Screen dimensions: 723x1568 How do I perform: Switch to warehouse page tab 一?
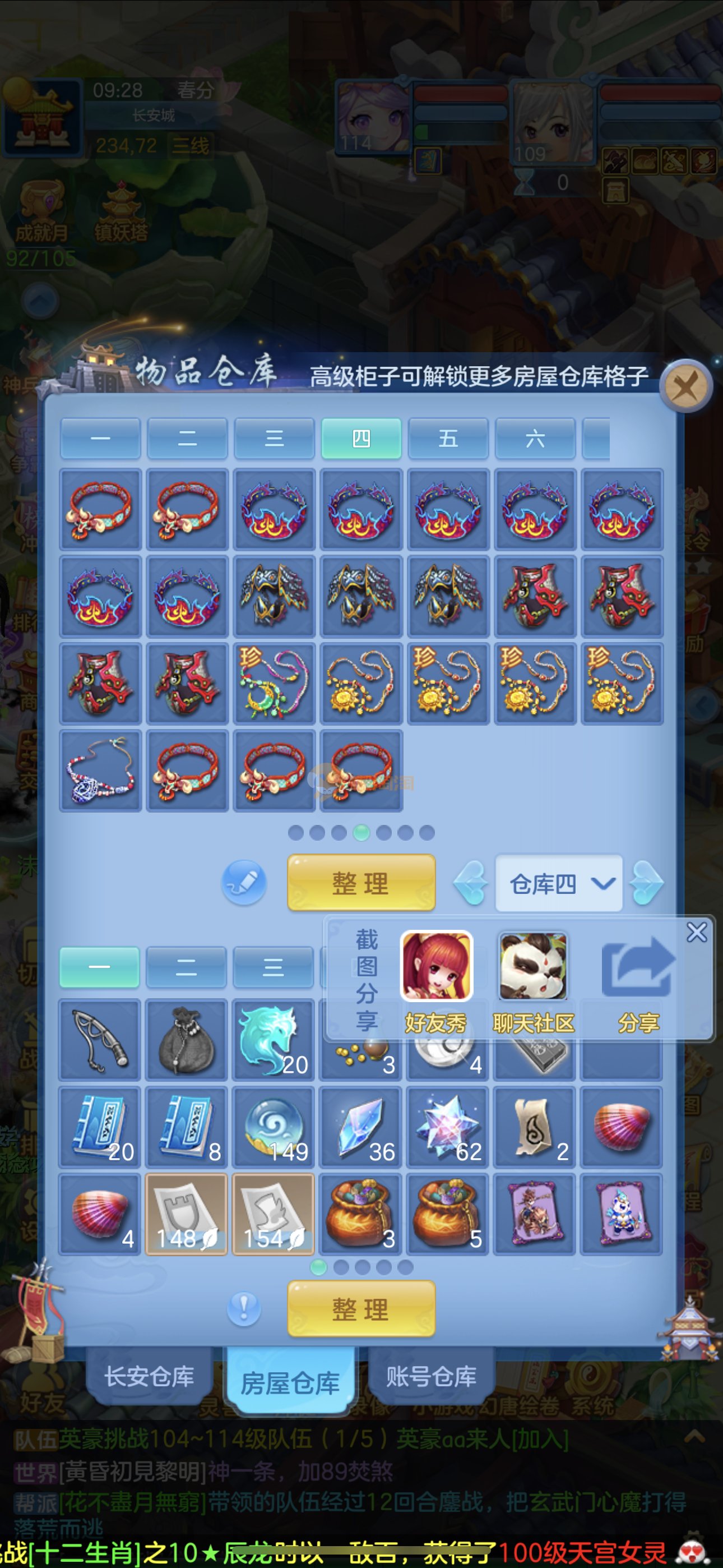(x=100, y=438)
